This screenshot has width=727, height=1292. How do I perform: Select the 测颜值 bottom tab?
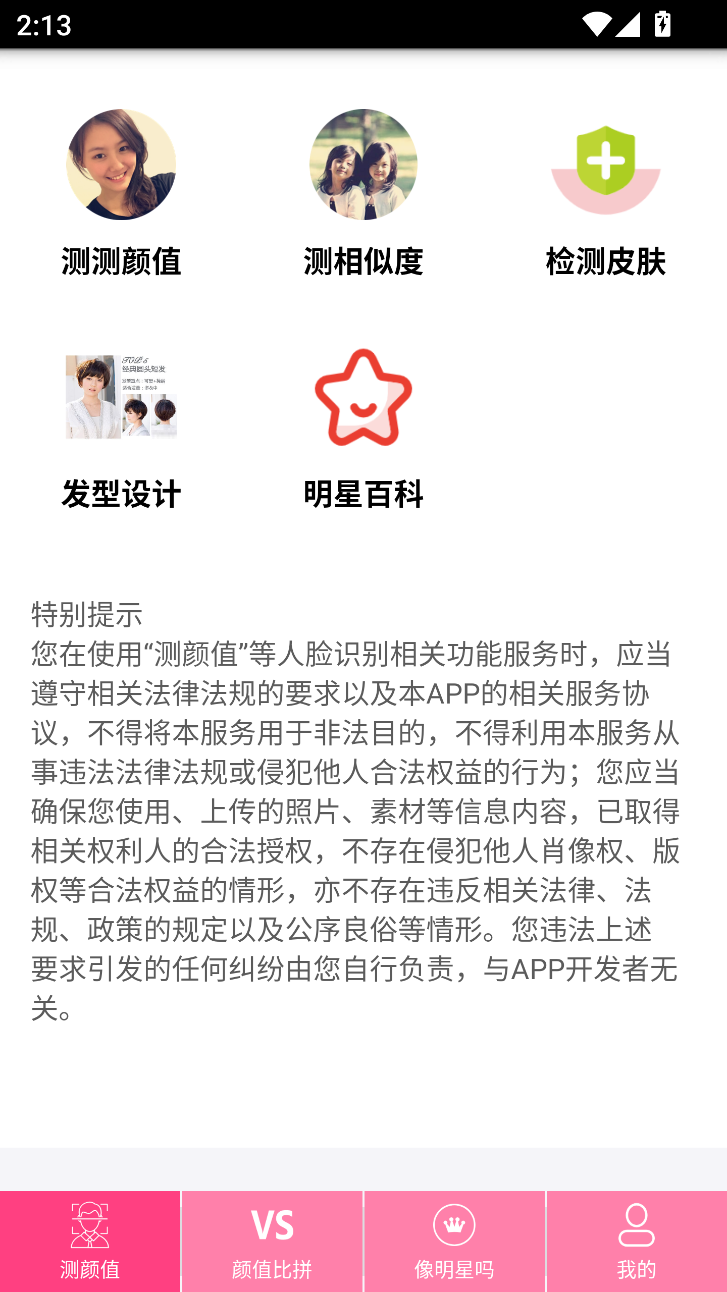90,1241
